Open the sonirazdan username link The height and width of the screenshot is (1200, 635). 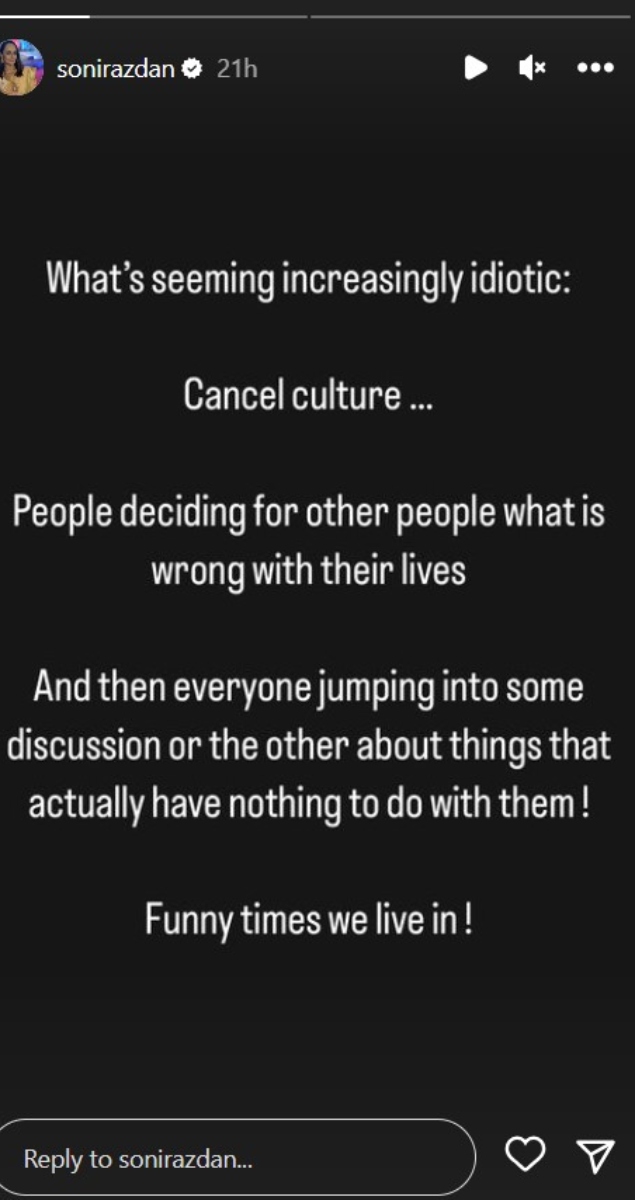tap(115, 68)
